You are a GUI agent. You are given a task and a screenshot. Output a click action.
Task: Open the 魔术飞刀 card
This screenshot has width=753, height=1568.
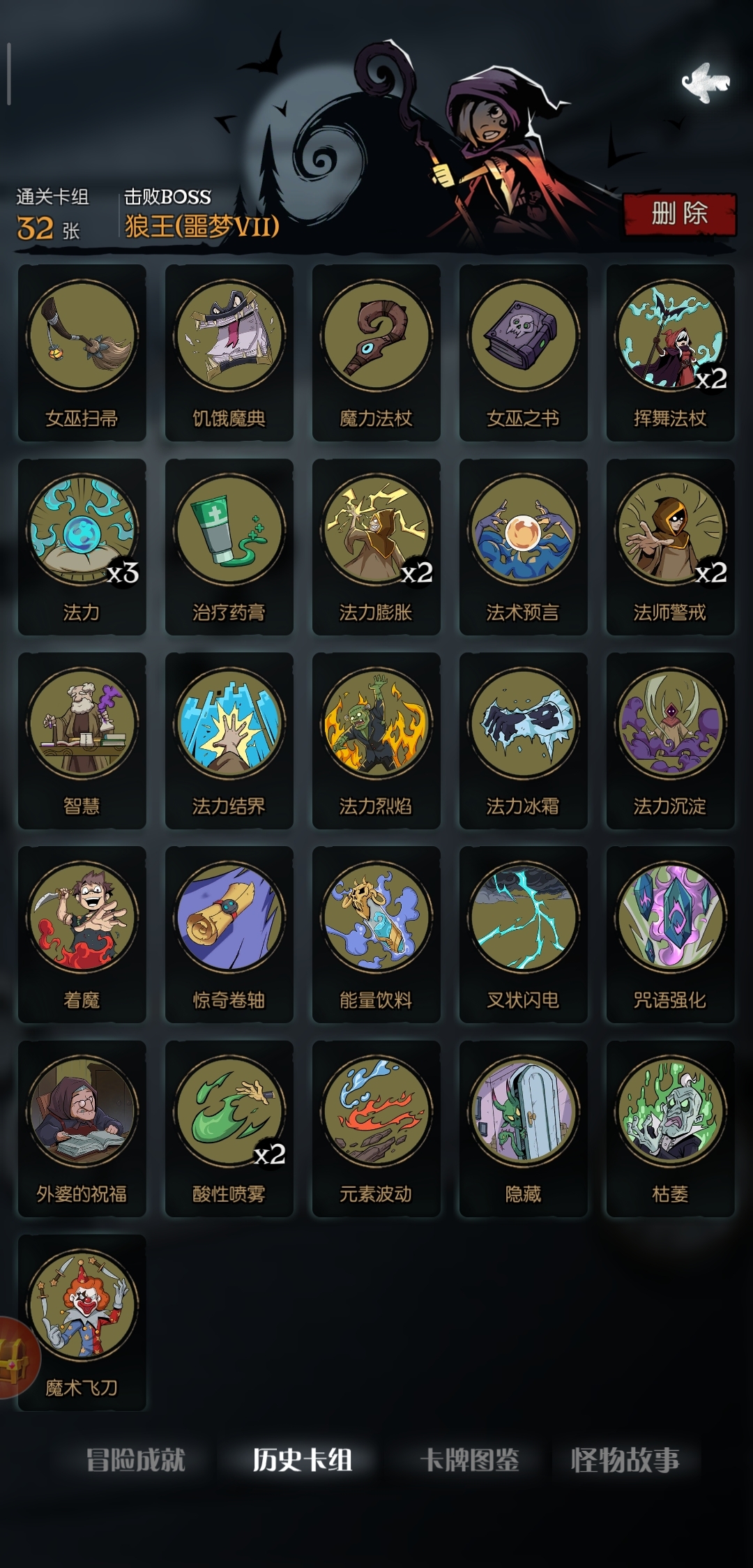(x=82, y=1322)
